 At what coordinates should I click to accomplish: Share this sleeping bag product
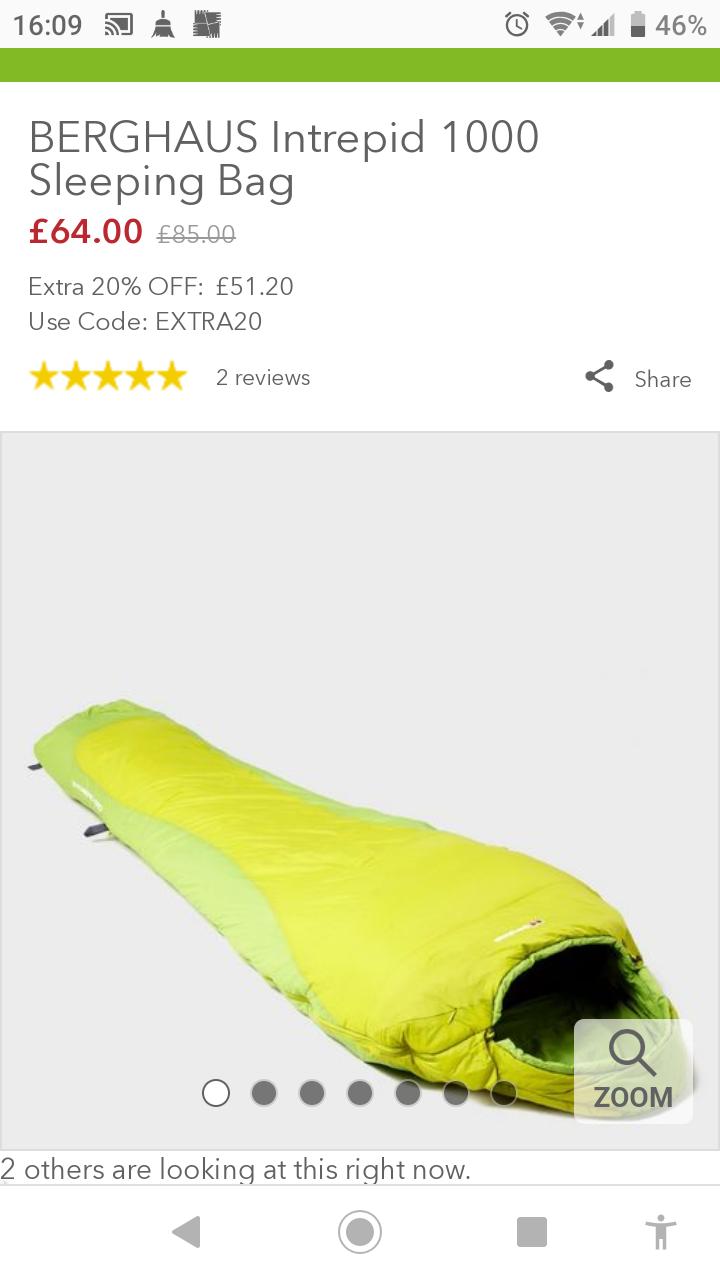(x=638, y=378)
